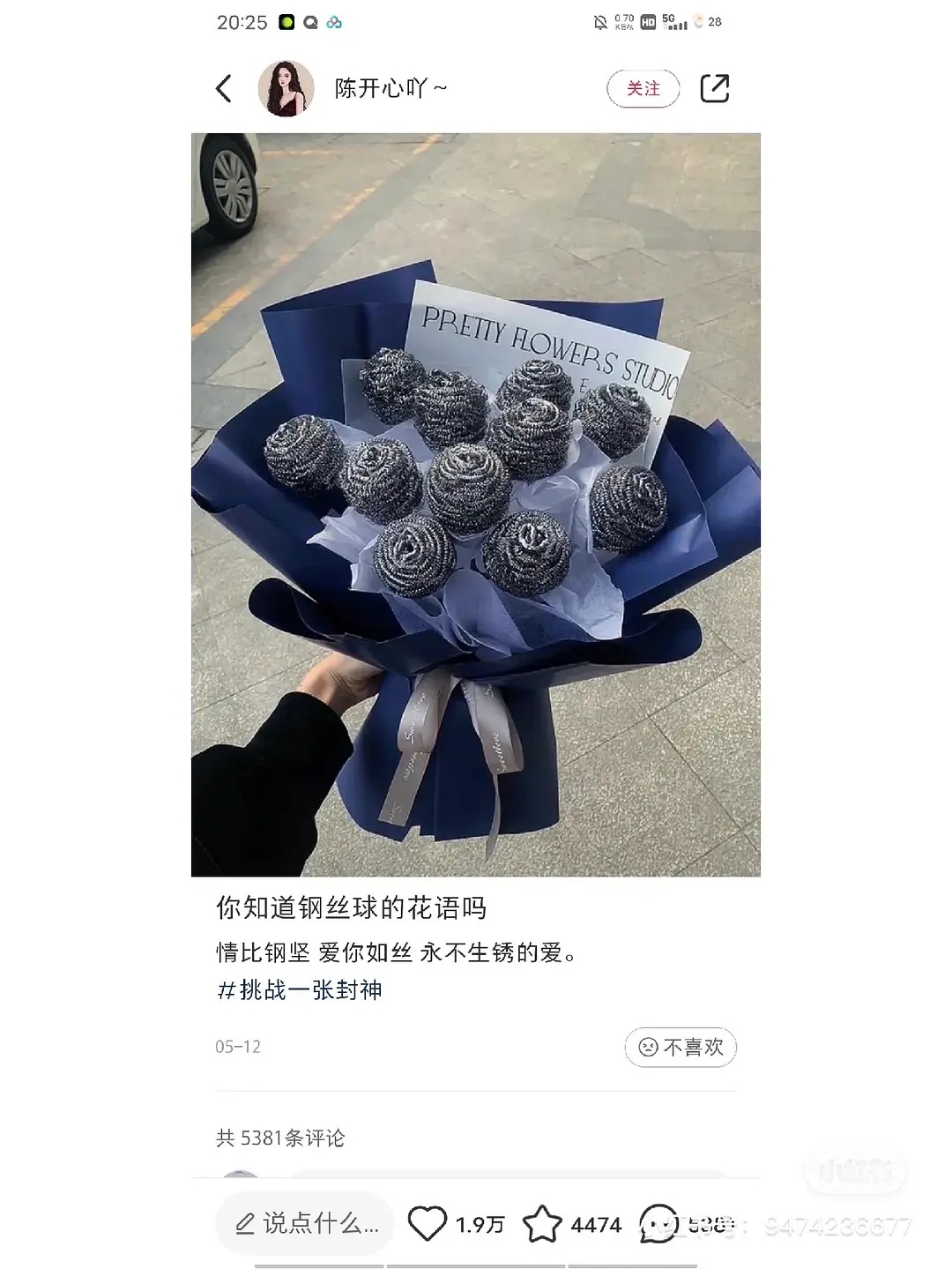
Task: Like the post with heart icon
Action: pos(428,1224)
